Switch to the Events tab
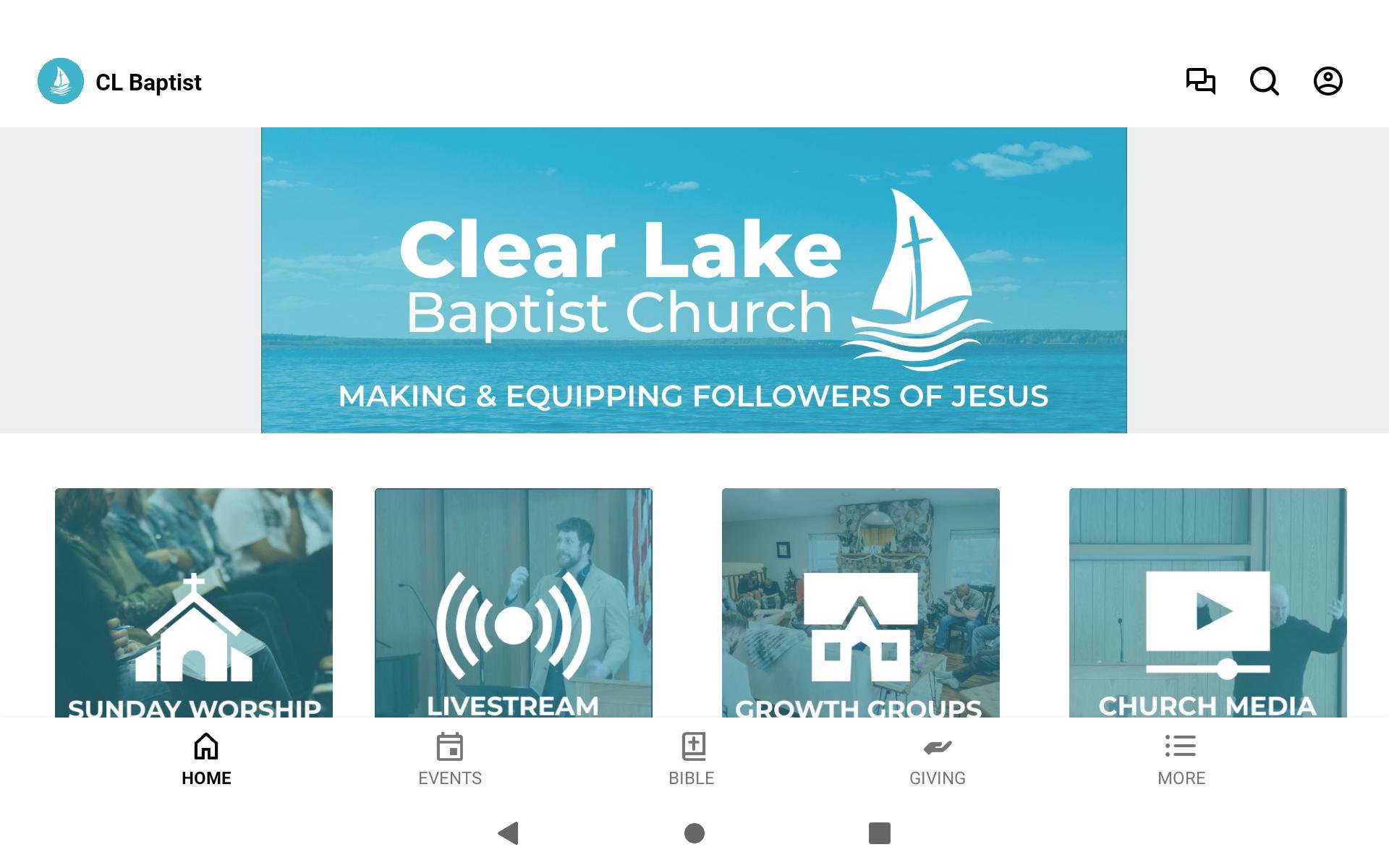The width and height of the screenshot is (1389, 868). pos(449,759)
